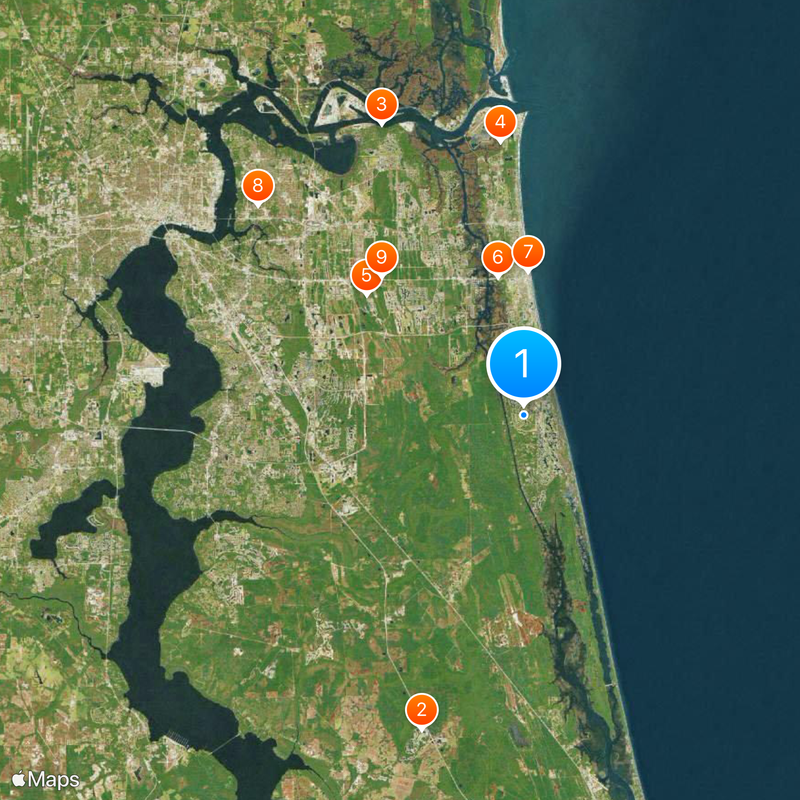Image resolution: width=800 pixels, height=800 pixels.
Task: Select the pin numbered 8
Action: [258, 185]
